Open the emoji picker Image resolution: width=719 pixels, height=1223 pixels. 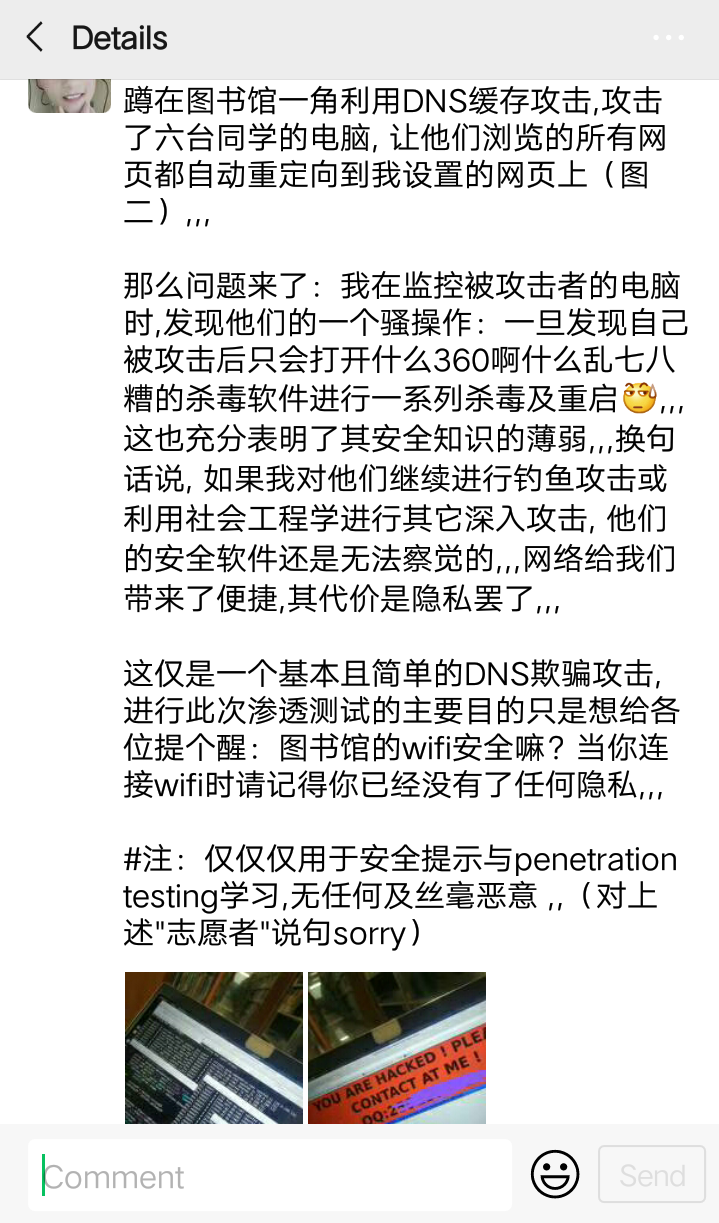[555, 1174]
